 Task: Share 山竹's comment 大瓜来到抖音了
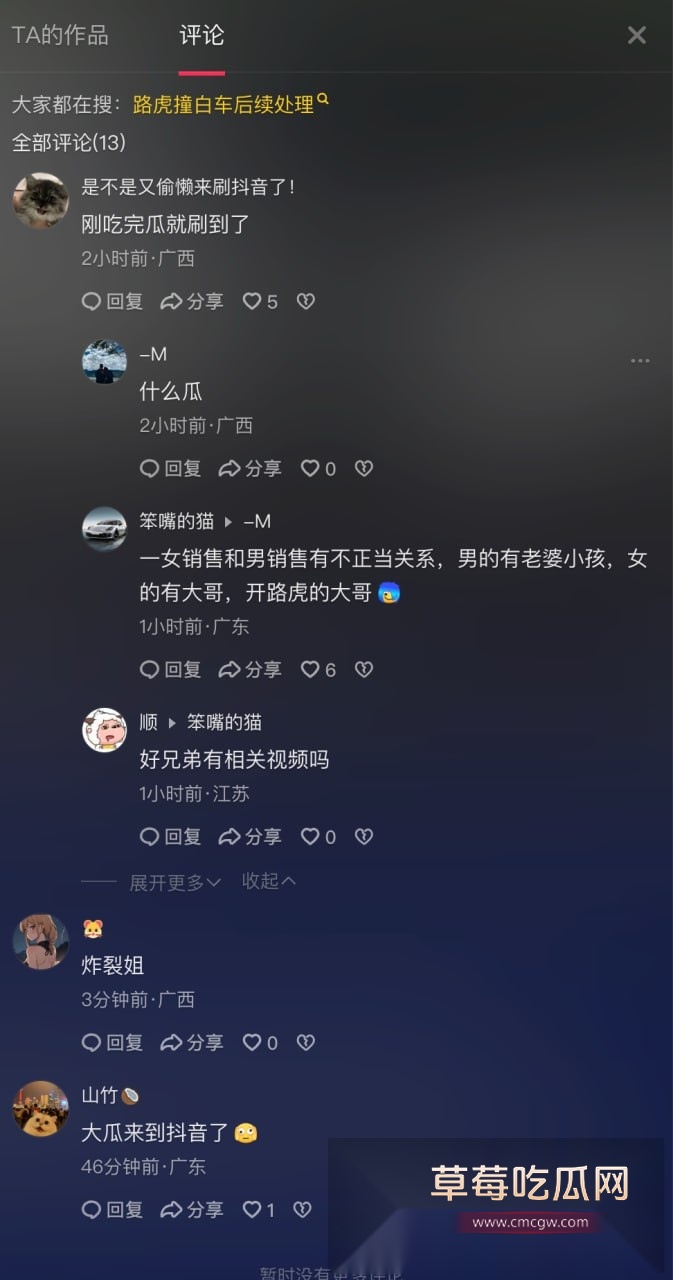coord(192,1209)
